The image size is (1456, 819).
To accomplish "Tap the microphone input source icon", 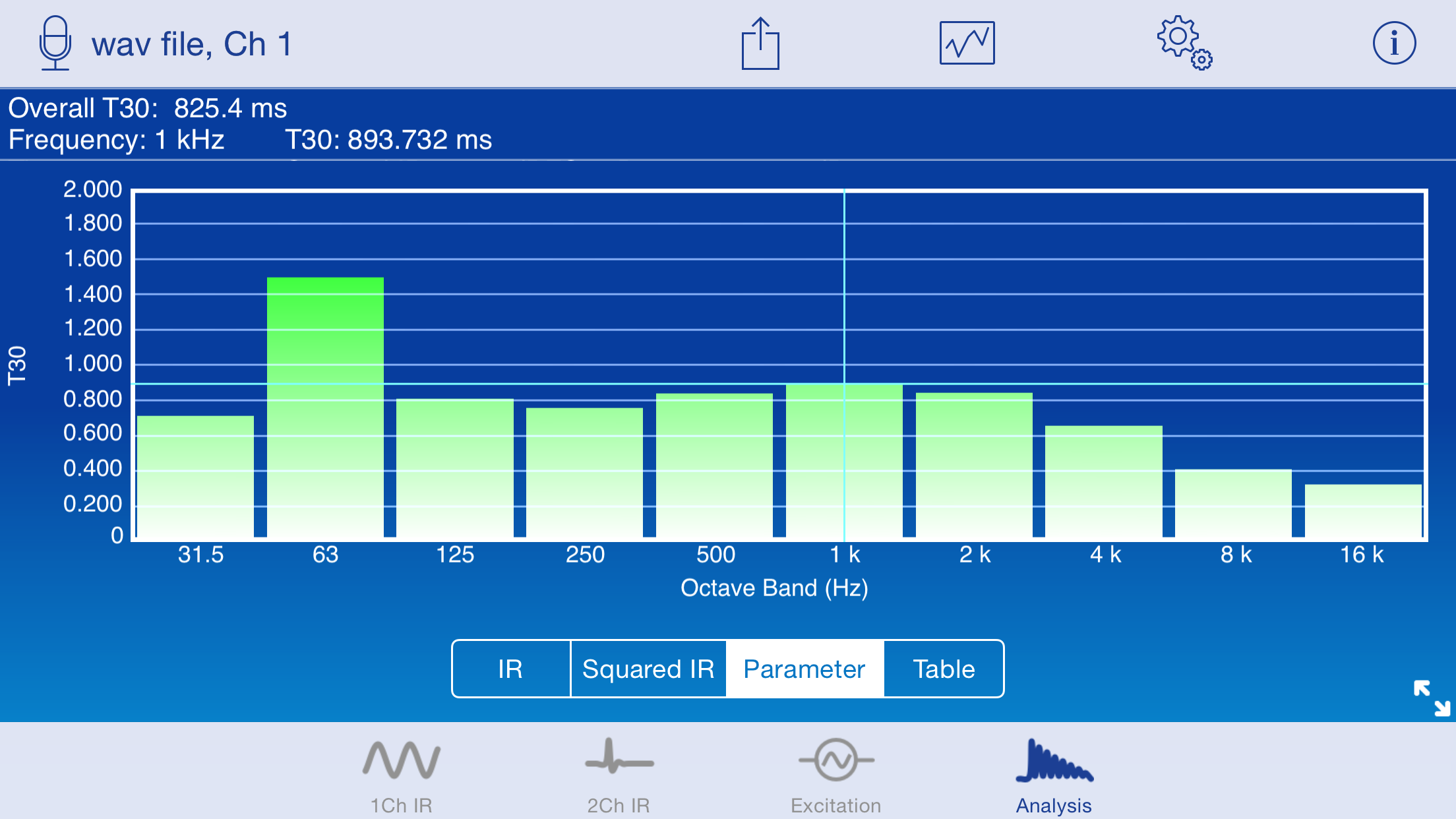I will coord(55,44).
